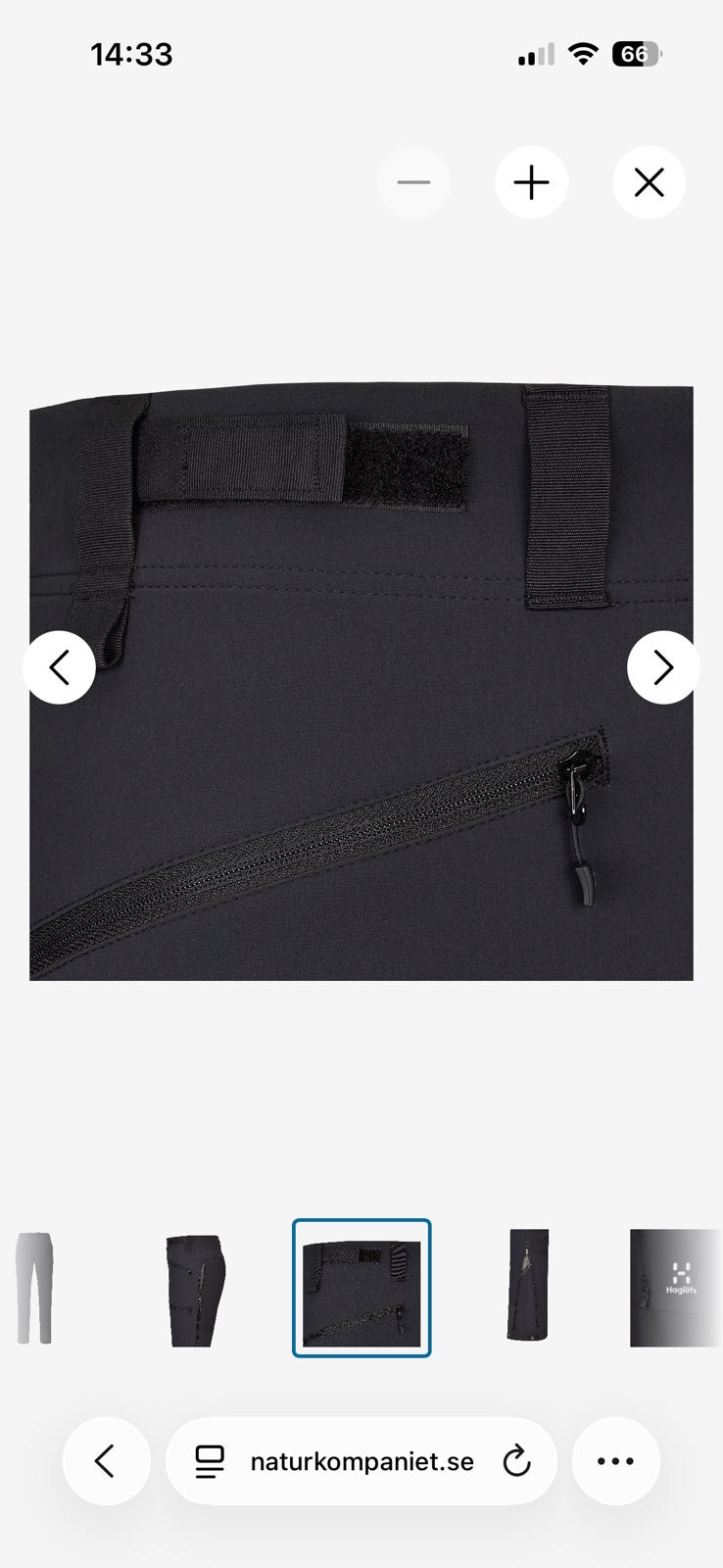Image resolution: width=723 pixels, height=1568 pixels.
Task: Select the grey trousers thumbnail
Action: [33, 1288]
